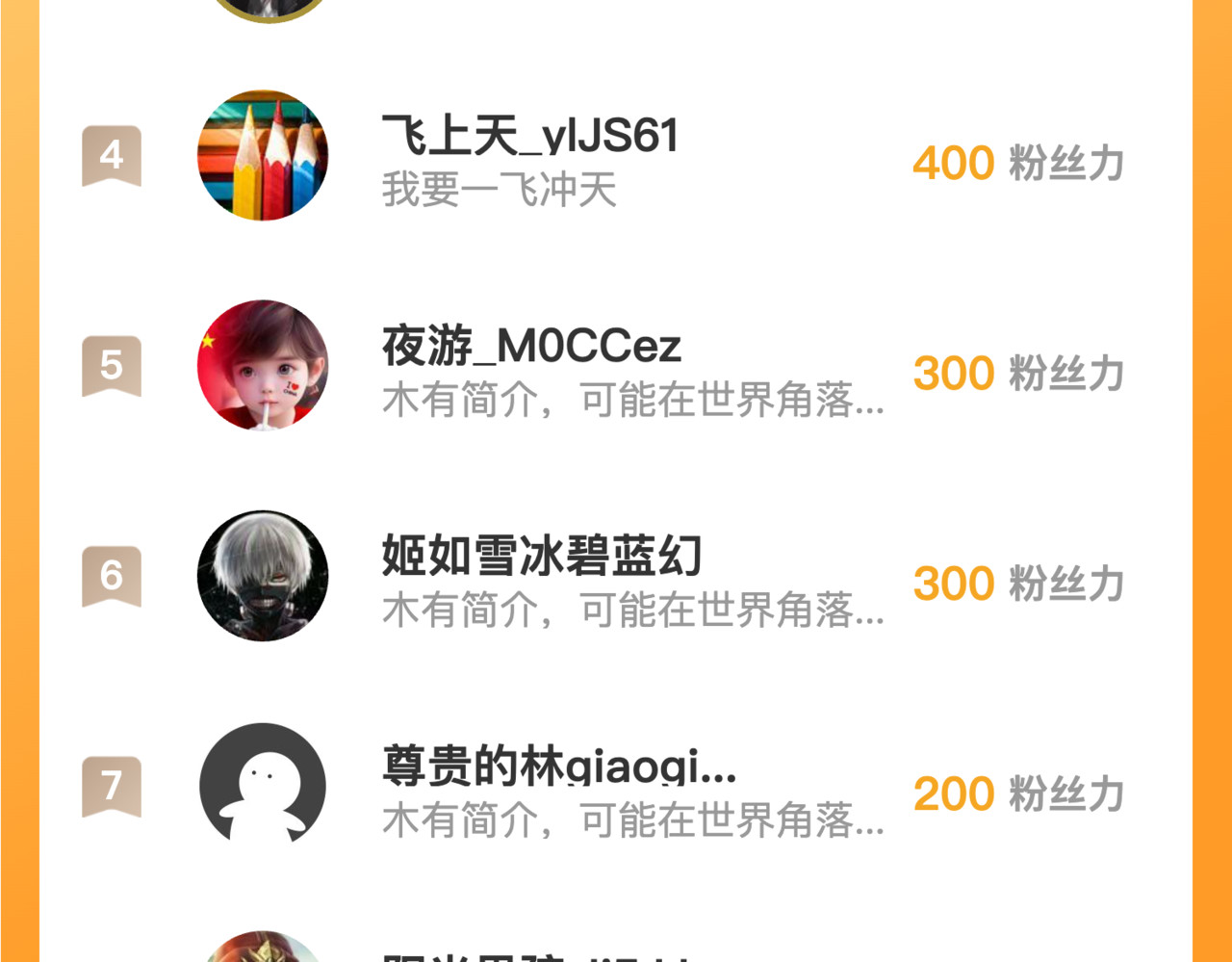1232x962 pixels.
Task: View the fifth-ranked fan 夜游_M0CCez
Action: click(x=531, y=347)
